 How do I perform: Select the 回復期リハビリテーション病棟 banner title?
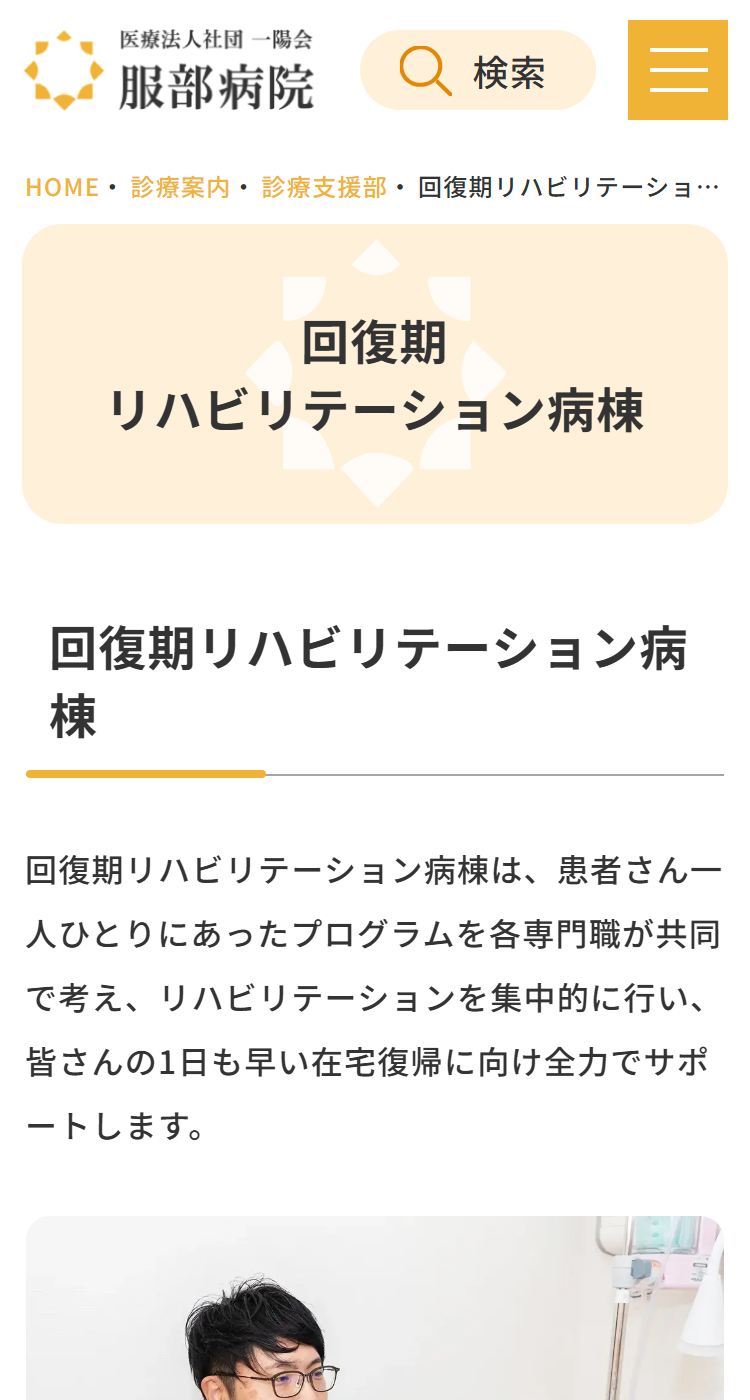375,373
